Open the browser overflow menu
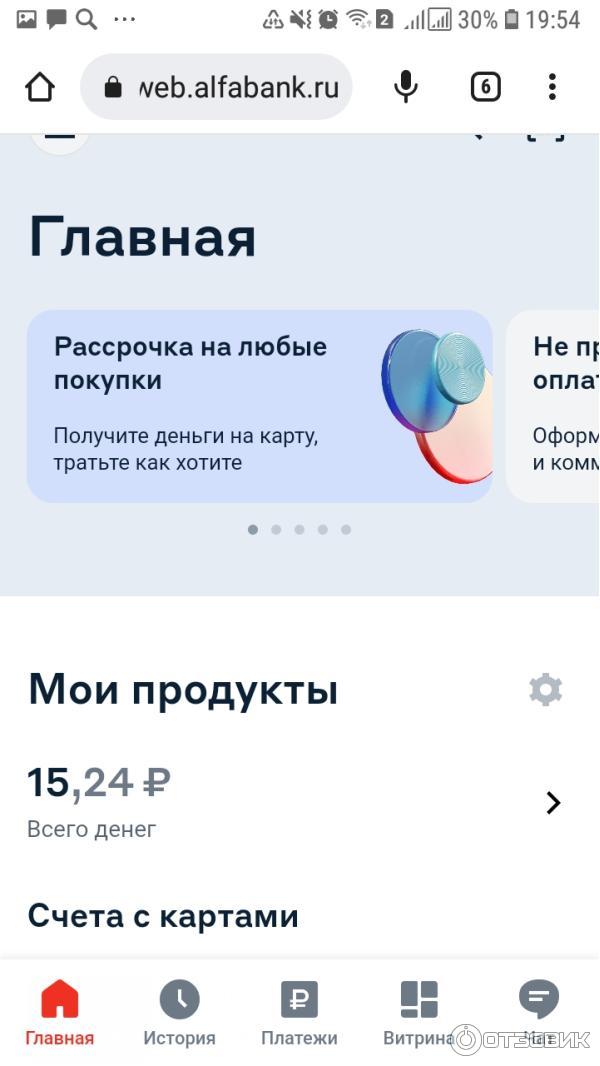The height and width of the screenshot is (1066, 600). (552, 87)
